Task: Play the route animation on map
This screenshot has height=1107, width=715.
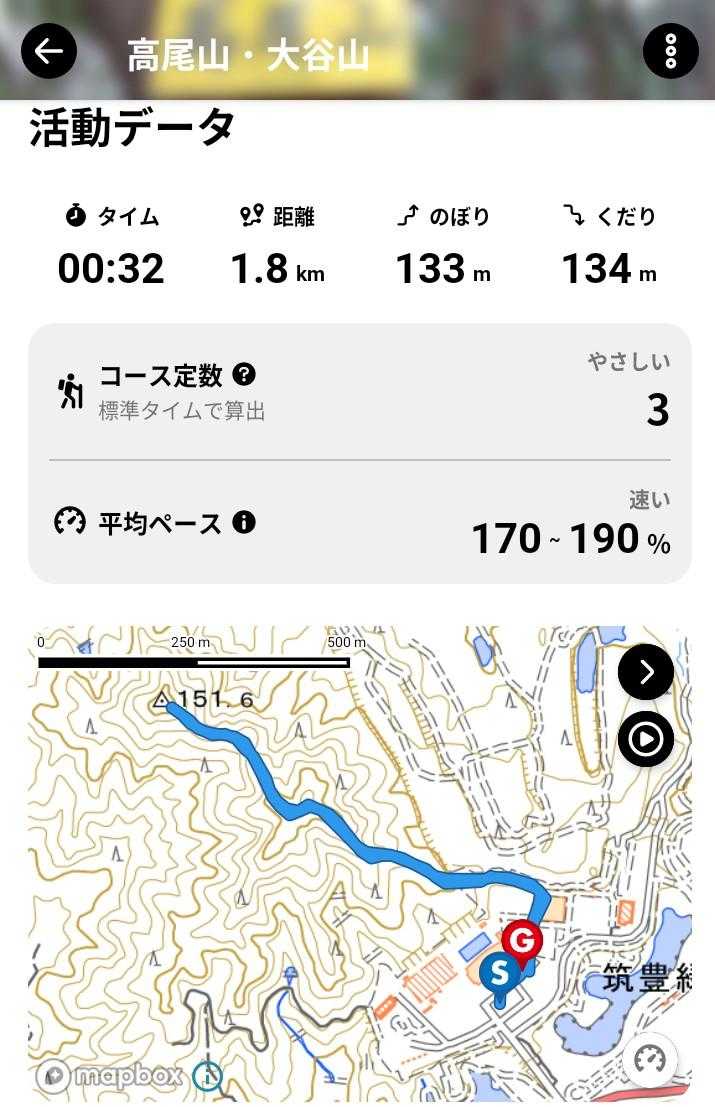Action: 645,739
